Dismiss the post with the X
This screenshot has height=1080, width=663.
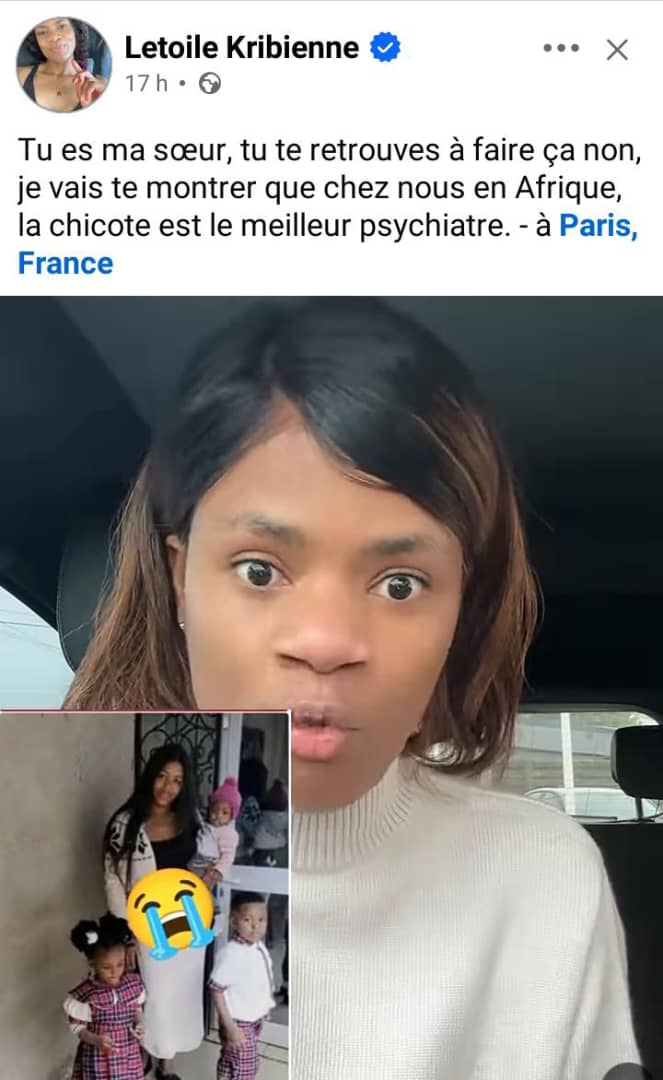(617, 50)
